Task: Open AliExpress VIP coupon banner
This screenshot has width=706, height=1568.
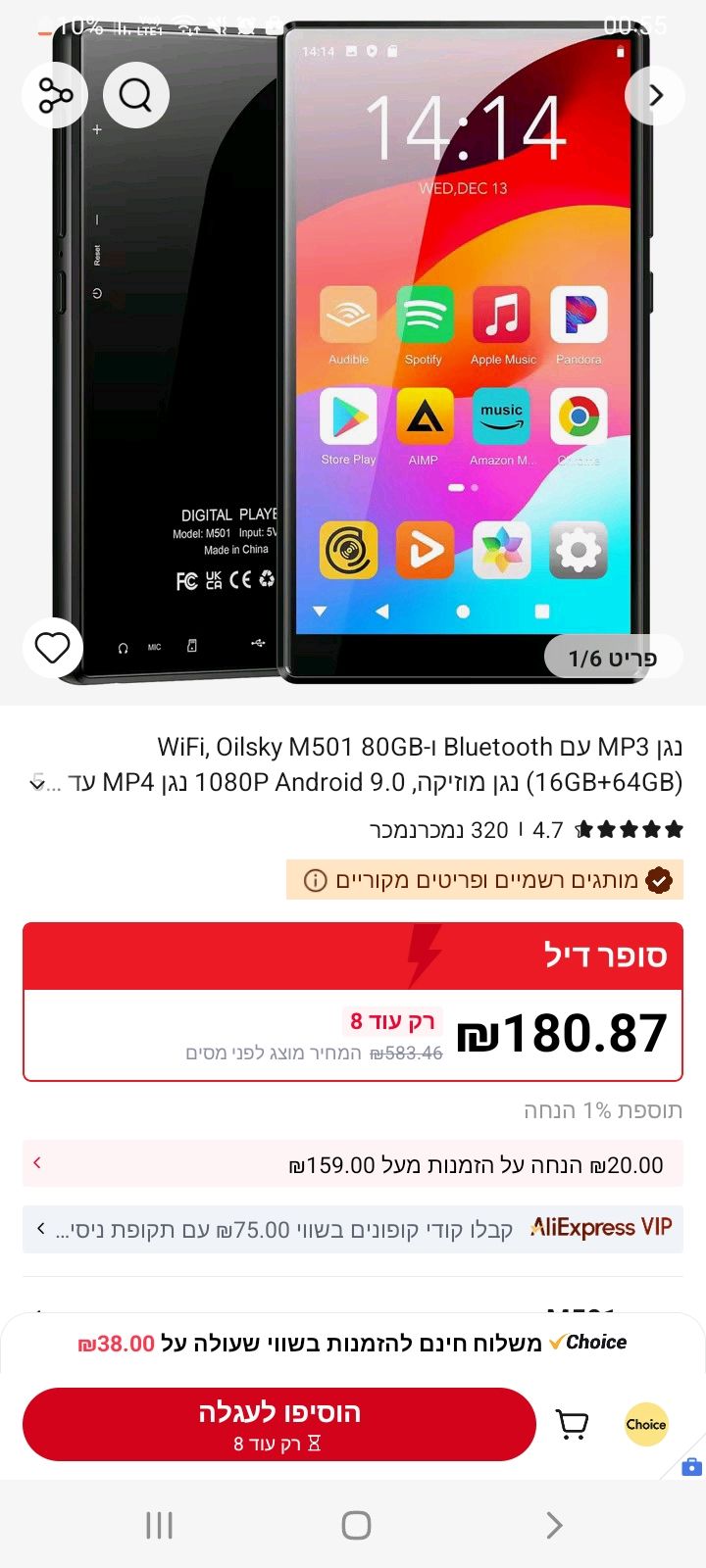Action: point(353,1229)
